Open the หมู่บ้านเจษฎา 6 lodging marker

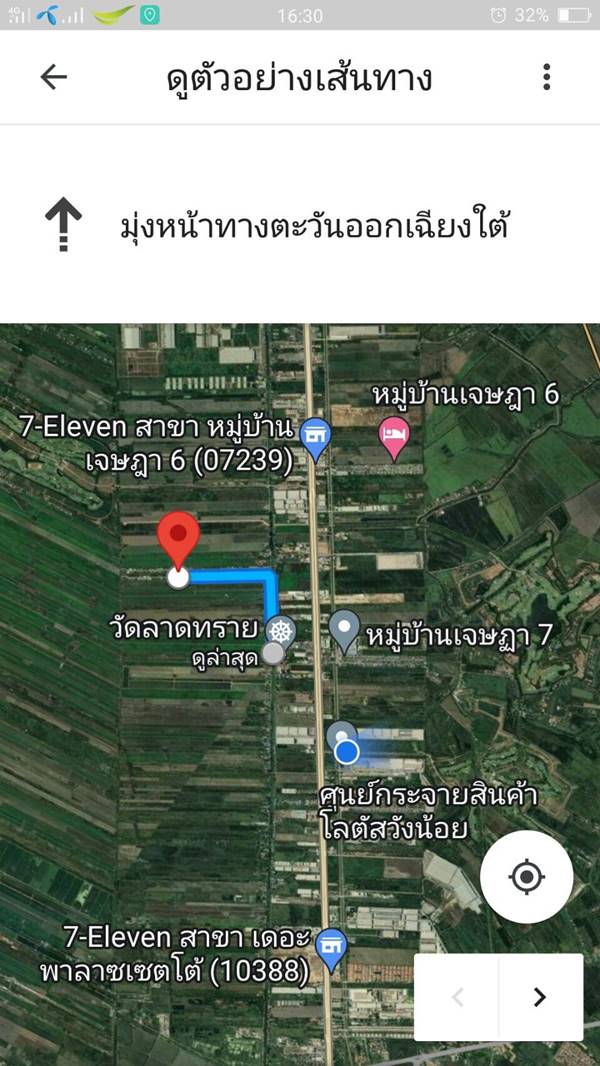click(x=394, y=439)
